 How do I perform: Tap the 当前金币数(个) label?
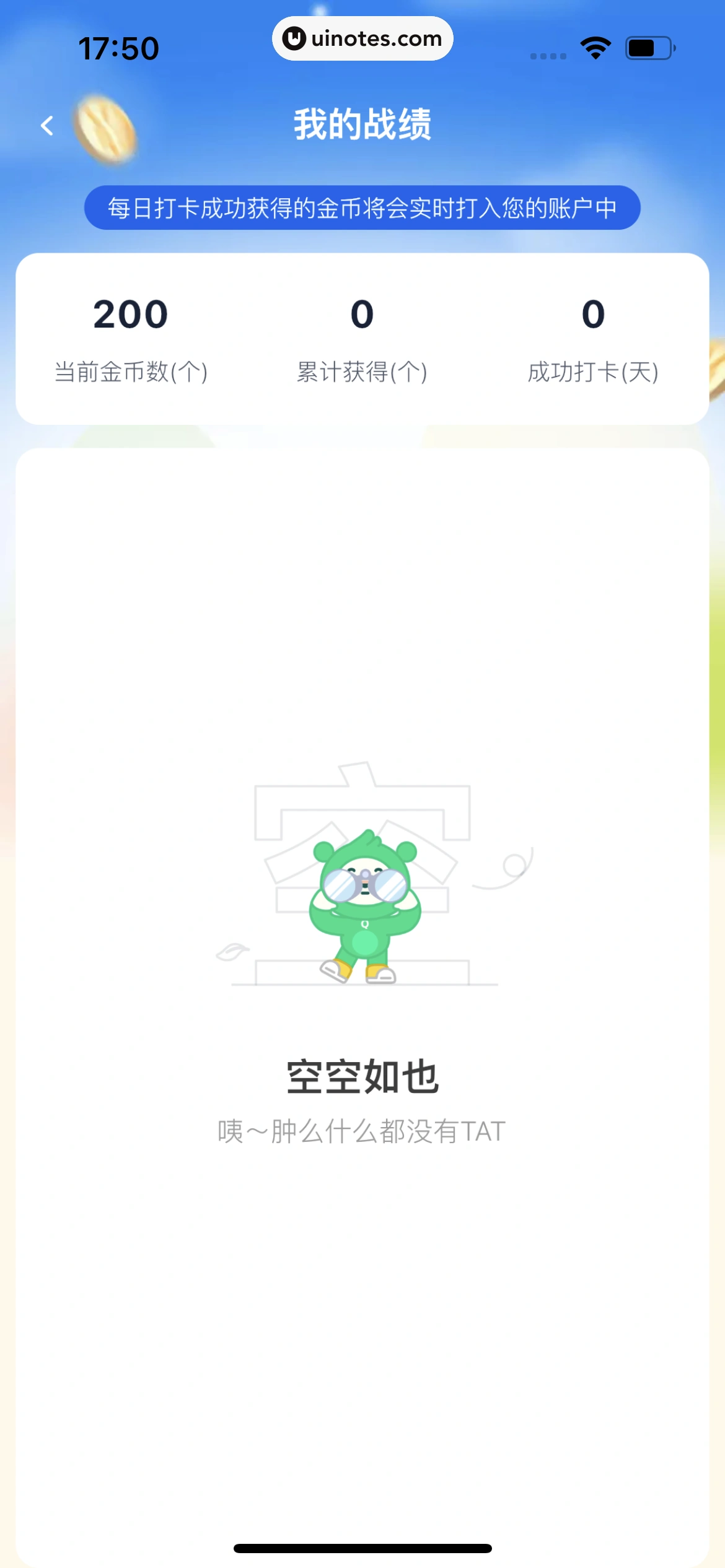click(131, 372)
